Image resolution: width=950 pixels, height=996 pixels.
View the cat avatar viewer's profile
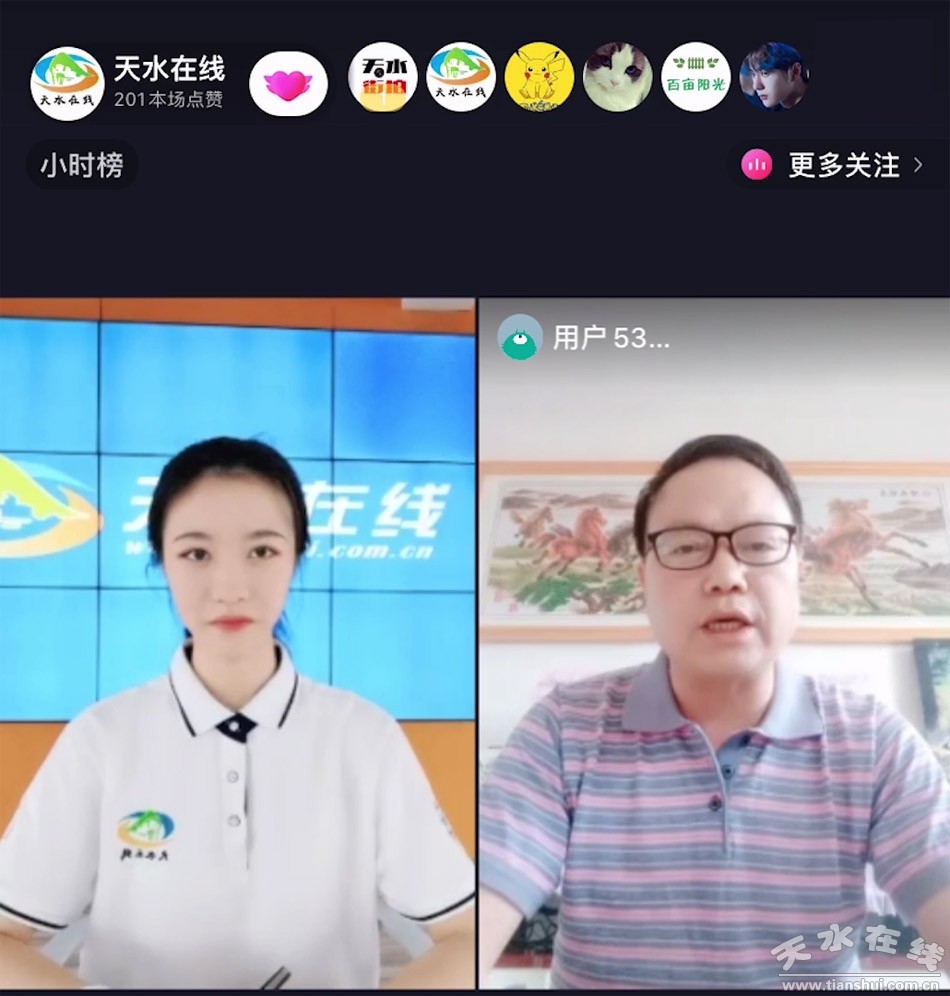pos(617,77)
